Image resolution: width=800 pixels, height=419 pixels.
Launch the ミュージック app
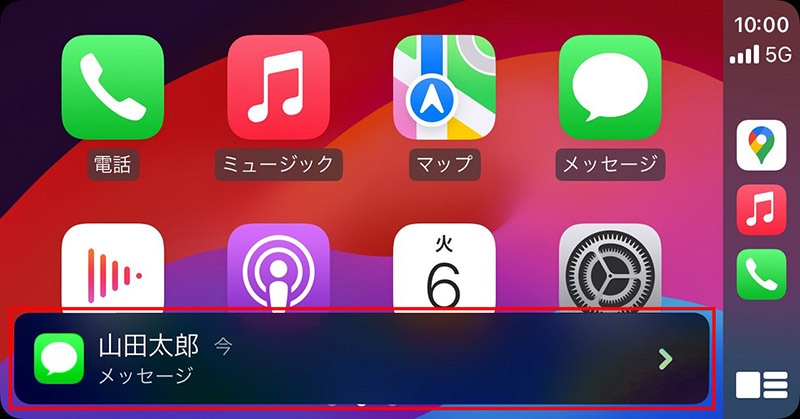pos(278,86)
